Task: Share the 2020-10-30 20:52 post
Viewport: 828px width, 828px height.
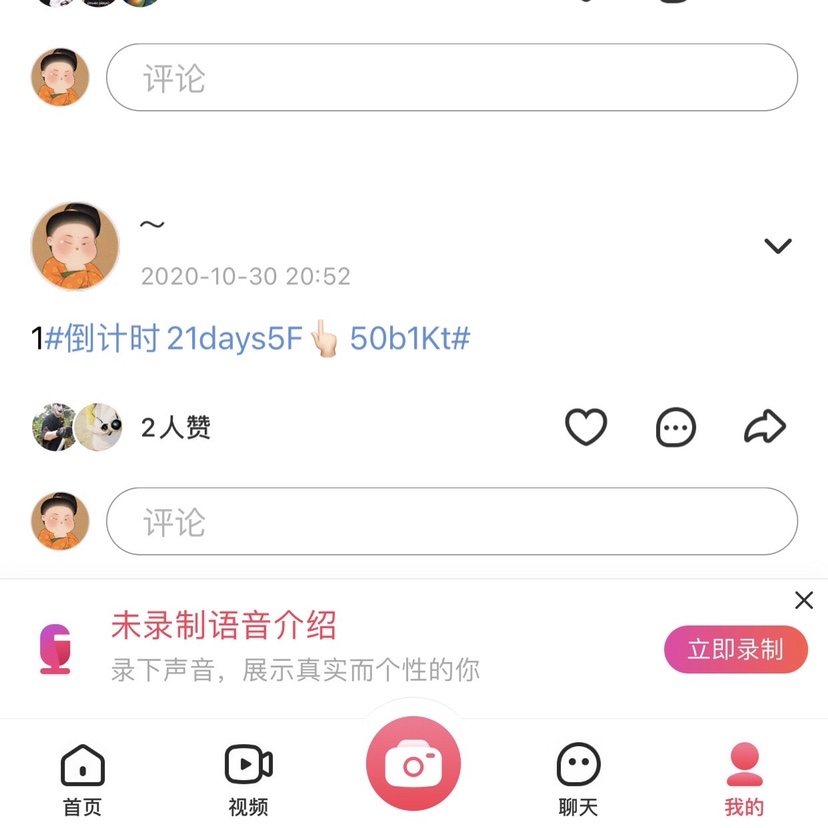Action: [765, 428]
